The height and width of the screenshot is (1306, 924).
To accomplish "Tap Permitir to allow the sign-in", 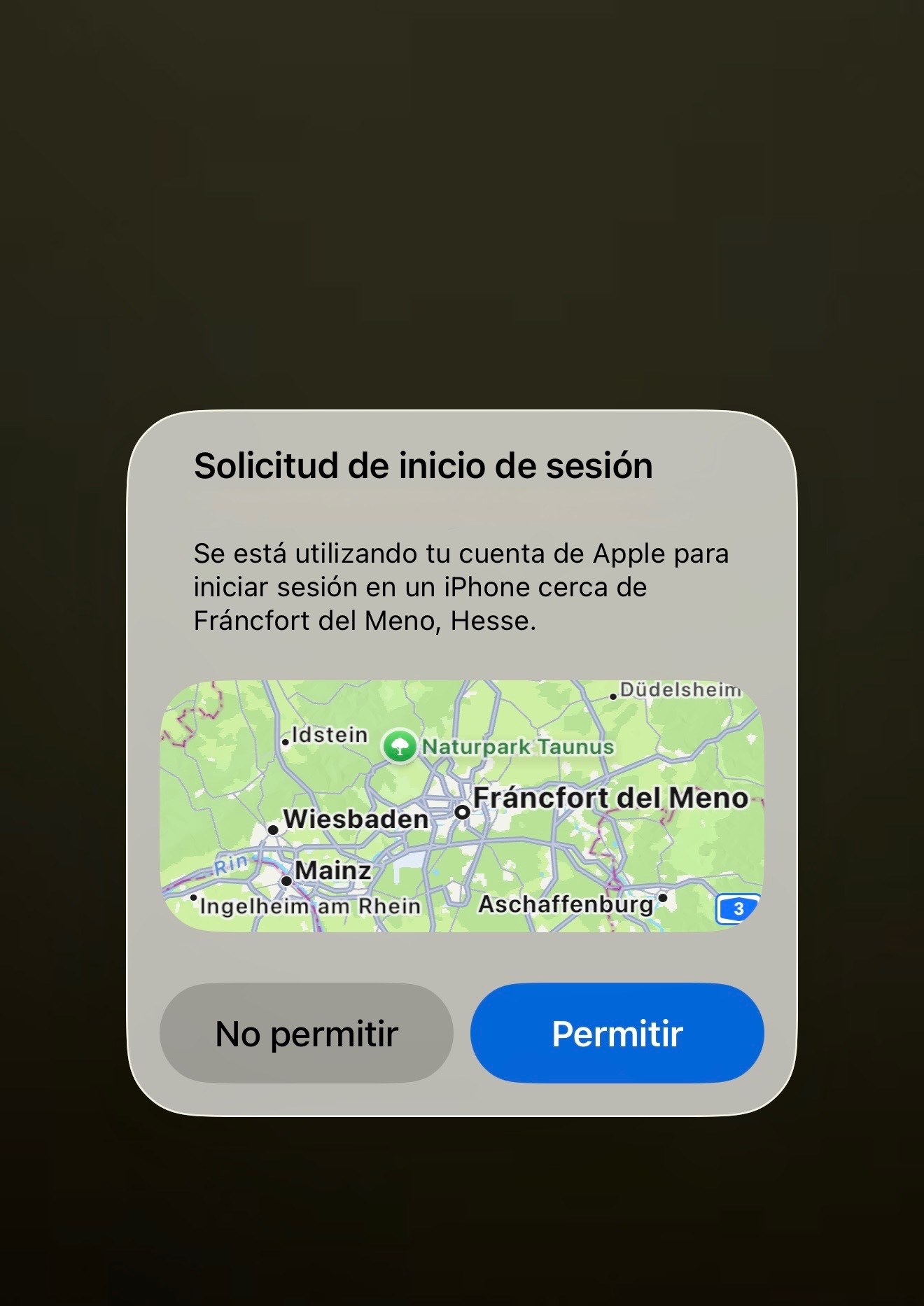I will click(617, 1033).
